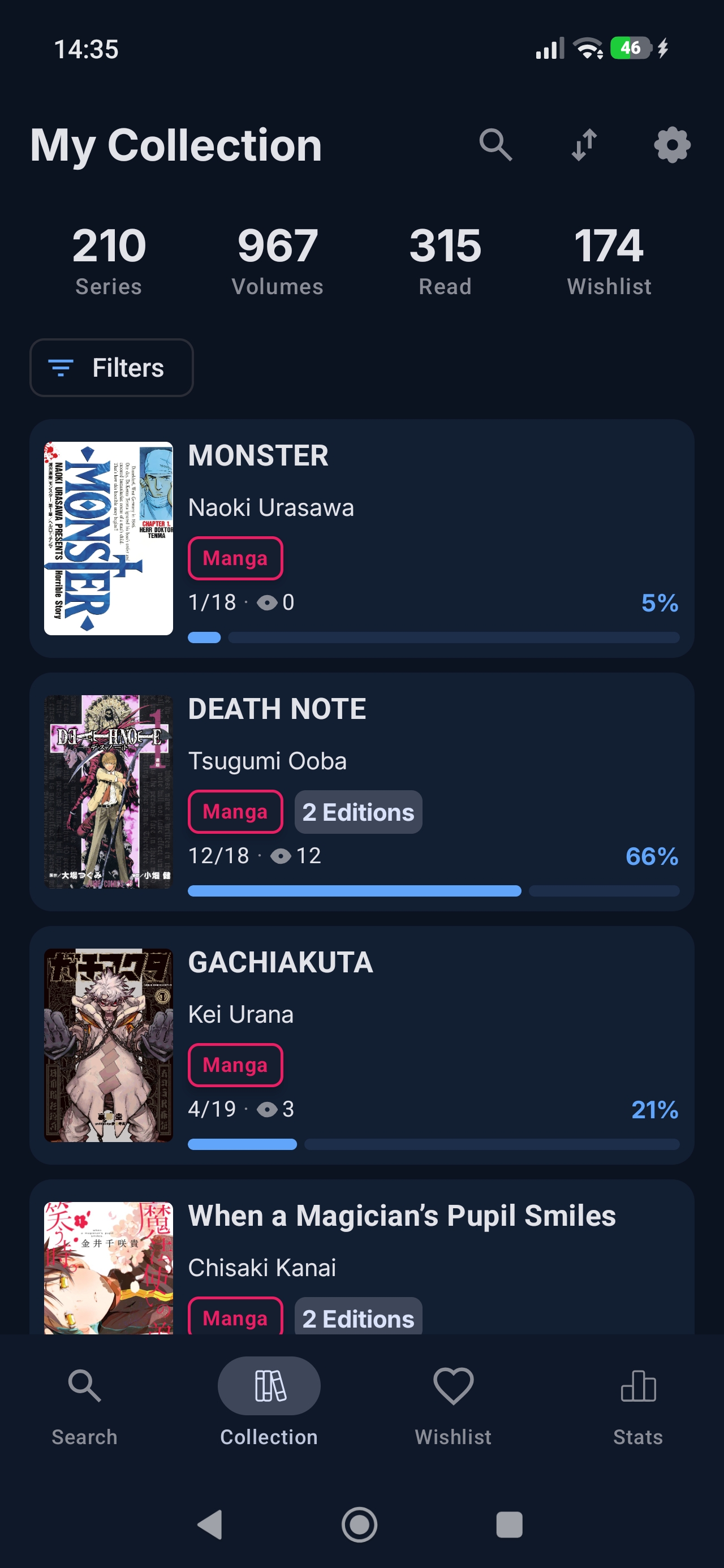Open When a Magician's Pupil Smiles card
724x1568 pixels.
[x=361, y=1257]
